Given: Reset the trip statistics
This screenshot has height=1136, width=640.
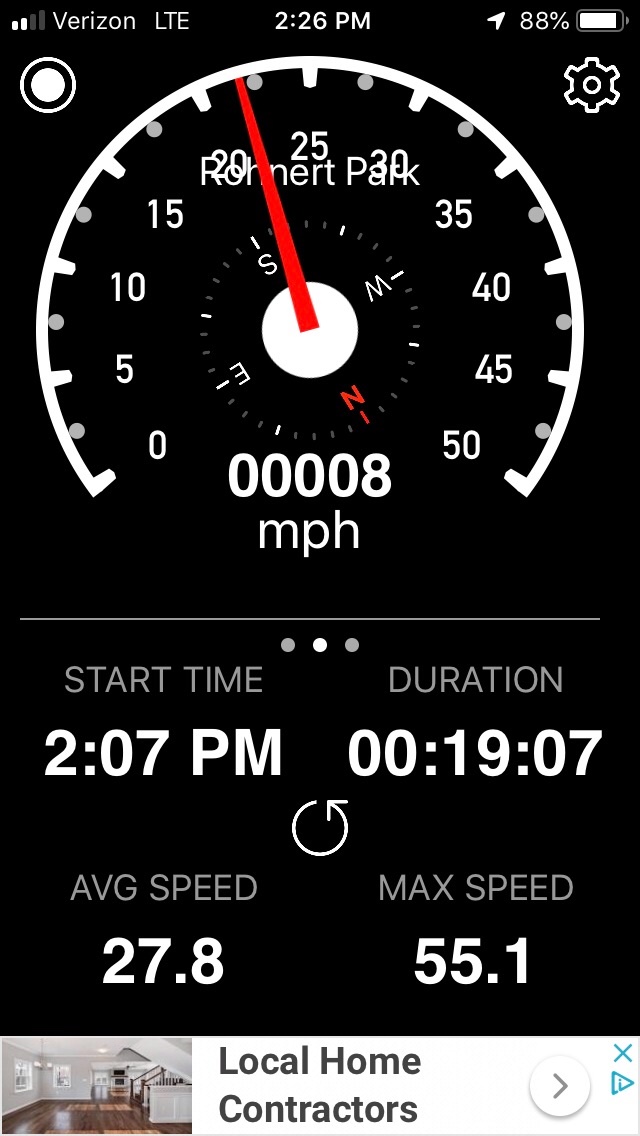Looking at the screenshot, I should (x=320, y=827).
